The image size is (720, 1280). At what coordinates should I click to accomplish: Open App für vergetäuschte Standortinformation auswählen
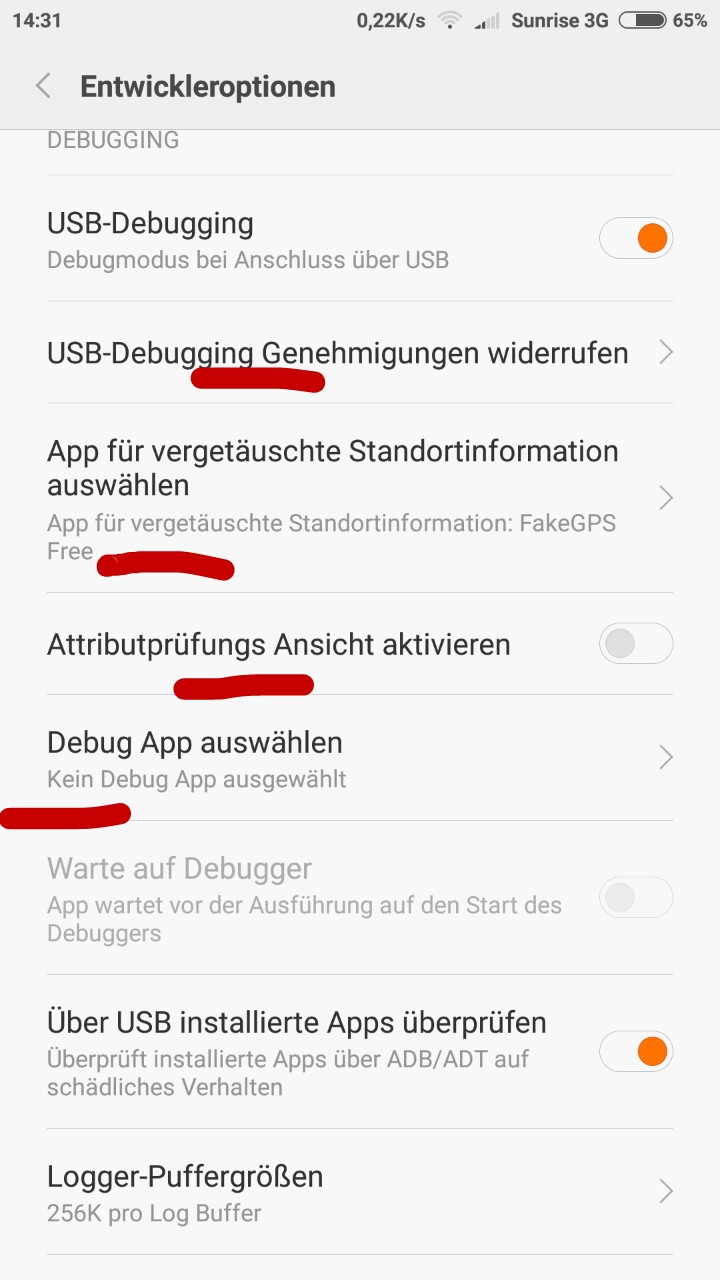(360, 498)
